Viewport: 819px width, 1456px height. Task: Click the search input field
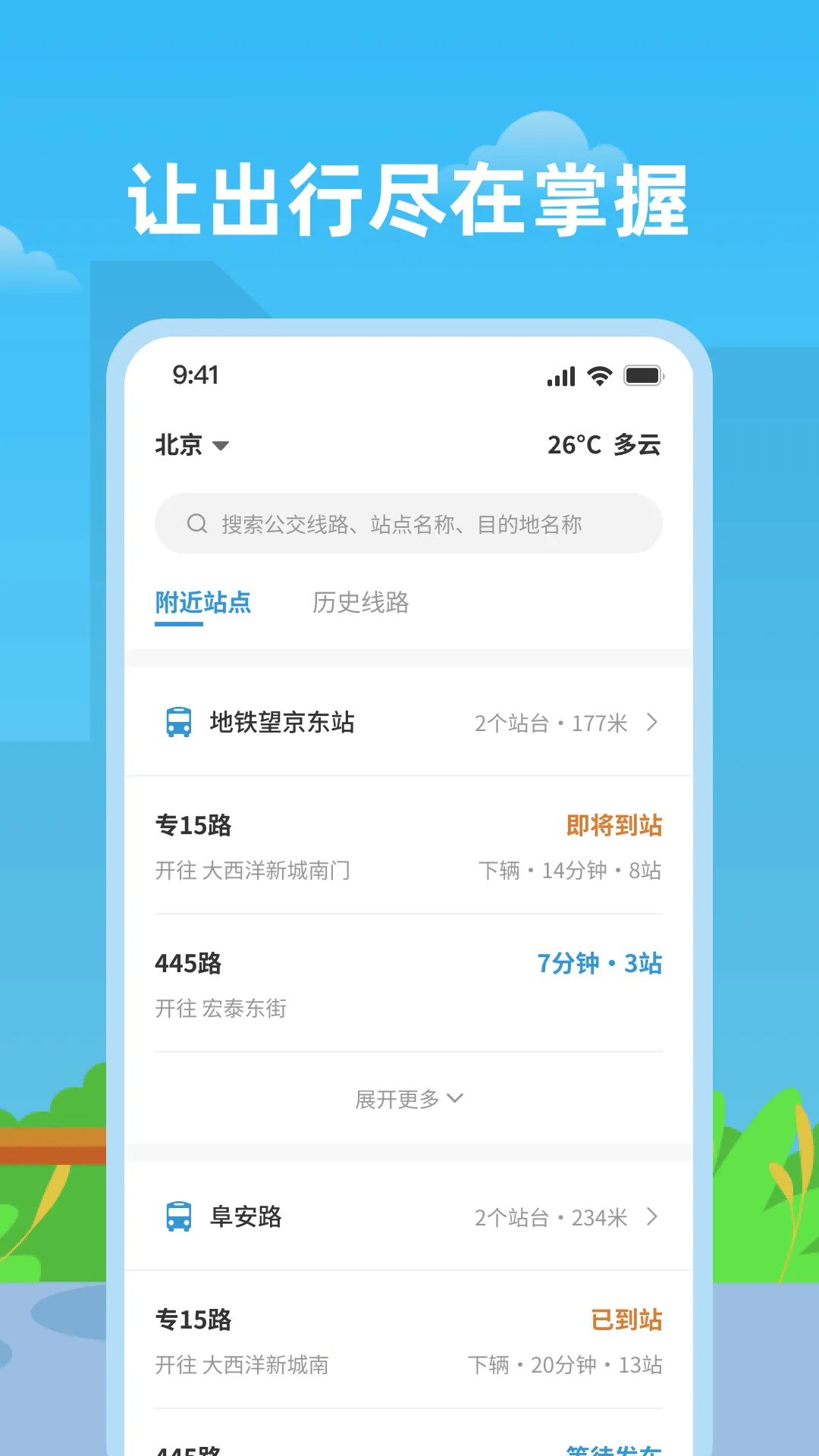point(408,523)
